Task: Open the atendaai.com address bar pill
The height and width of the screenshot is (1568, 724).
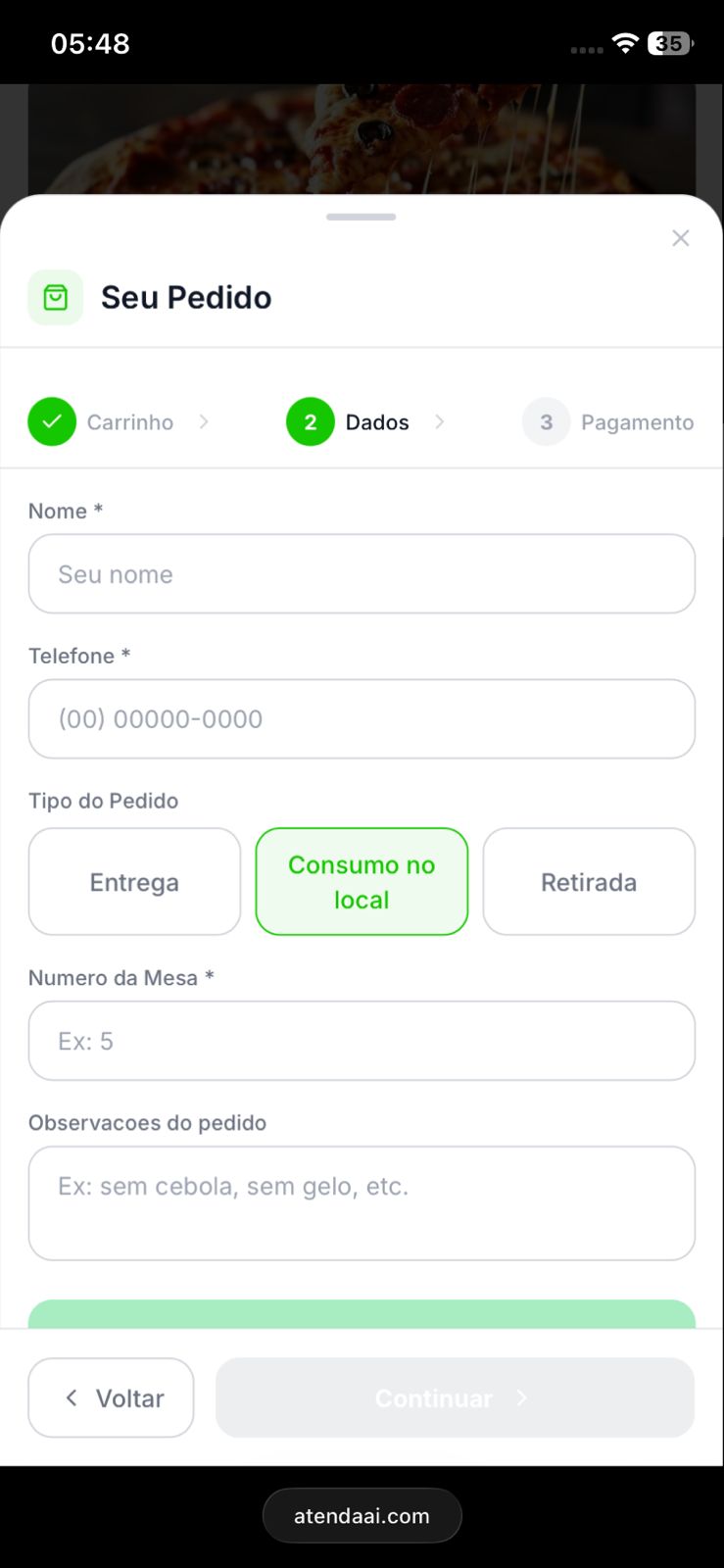Action: click(362, 1515)
